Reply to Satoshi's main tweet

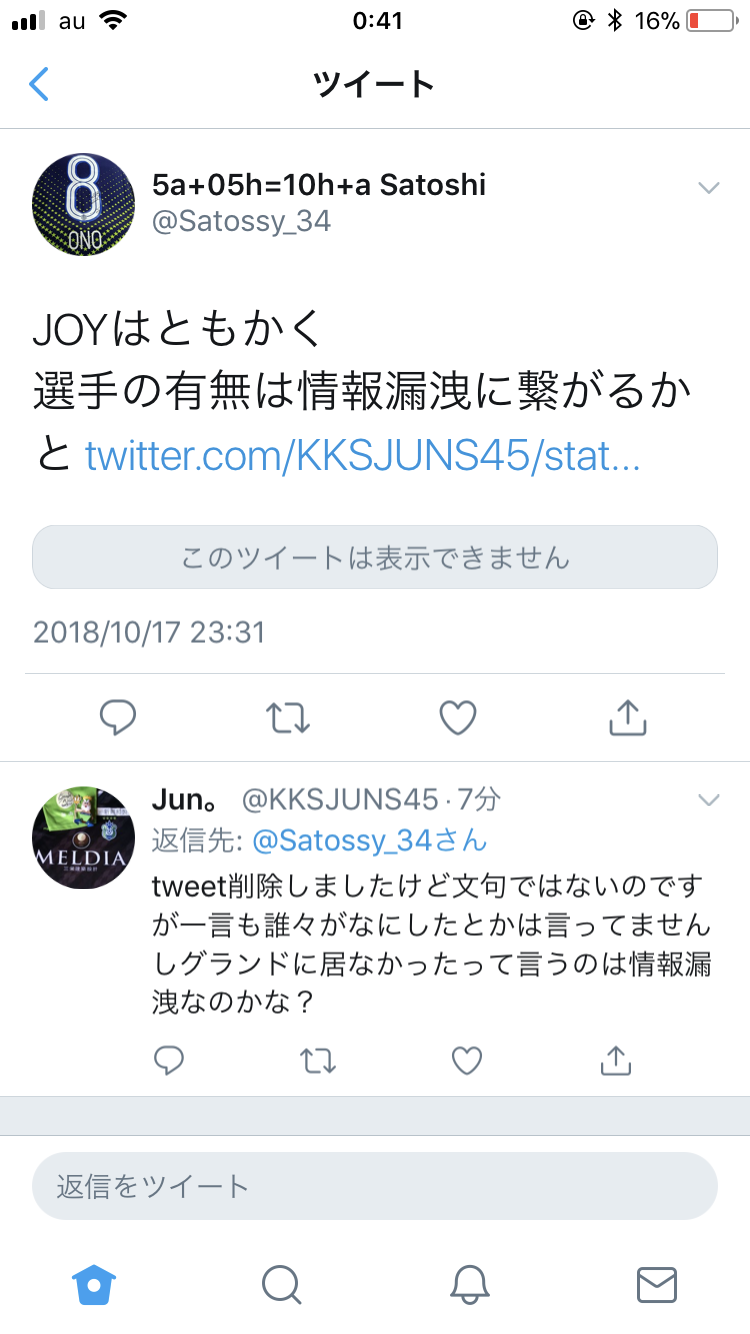point(119,717)
